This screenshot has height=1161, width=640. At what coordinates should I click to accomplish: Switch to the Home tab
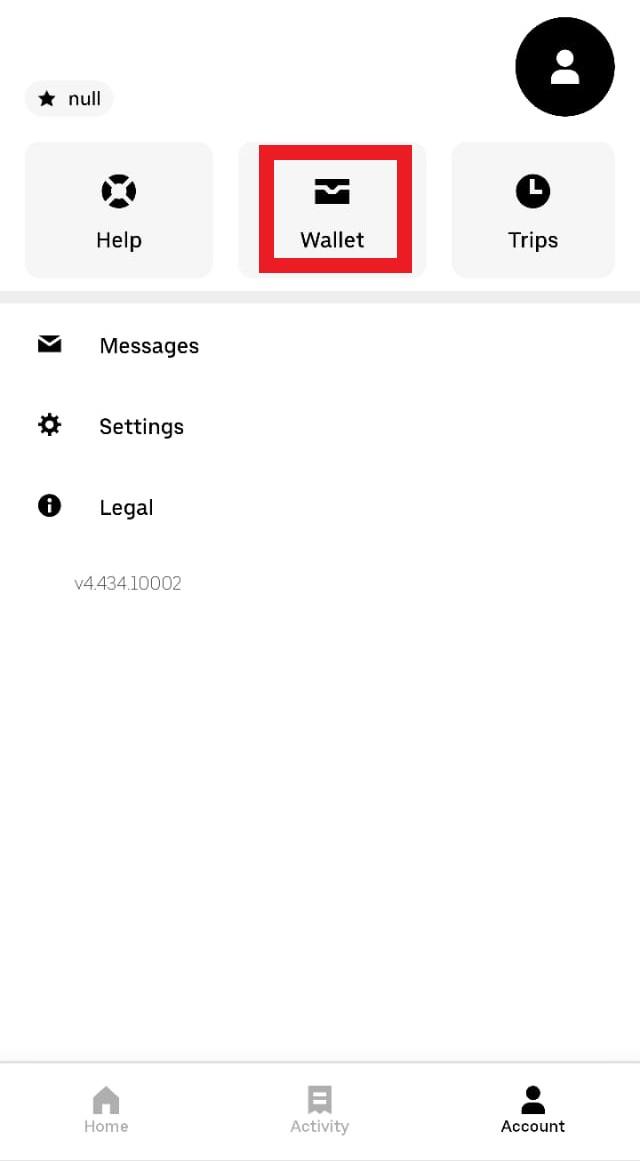pyautogui.click(x=106, y=1110)
